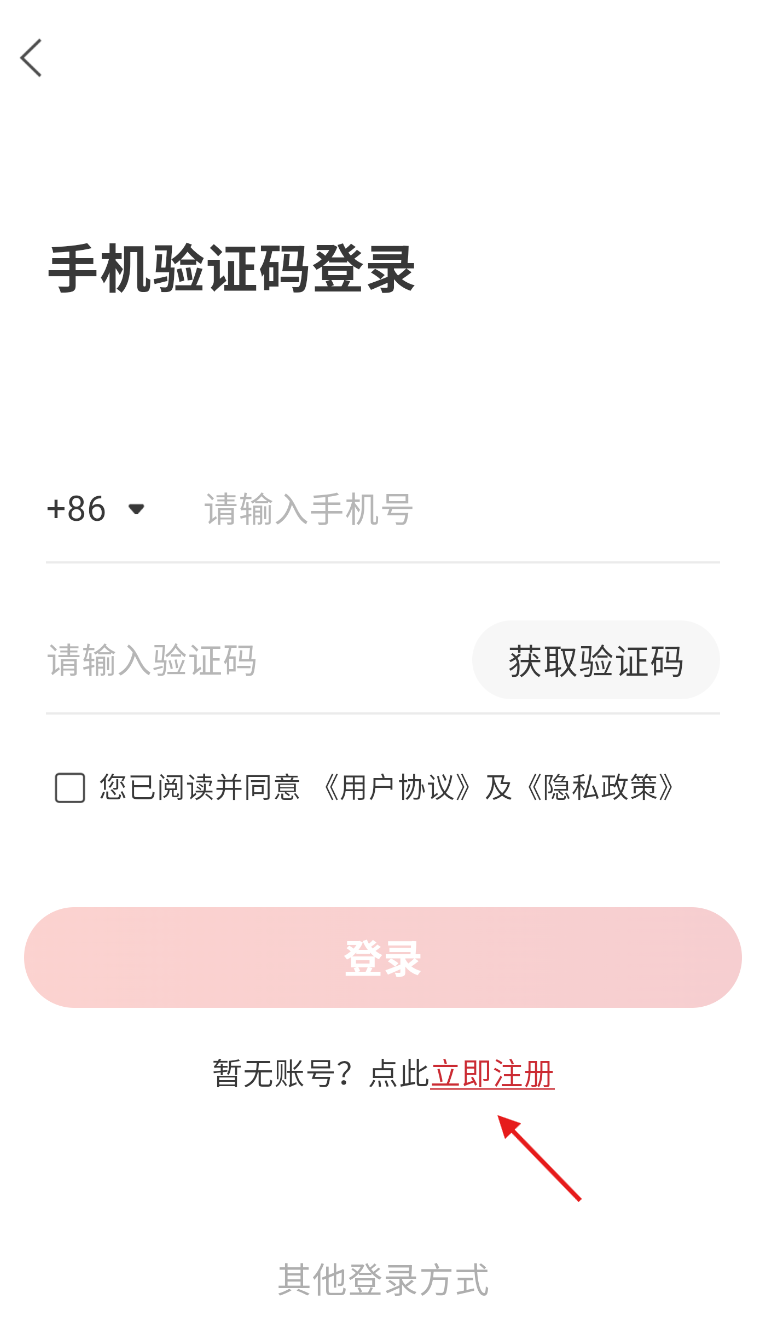Open the +86 country code dropdown
The image size is (771, 1321).
pyautogui.click(x=96, y=509)
